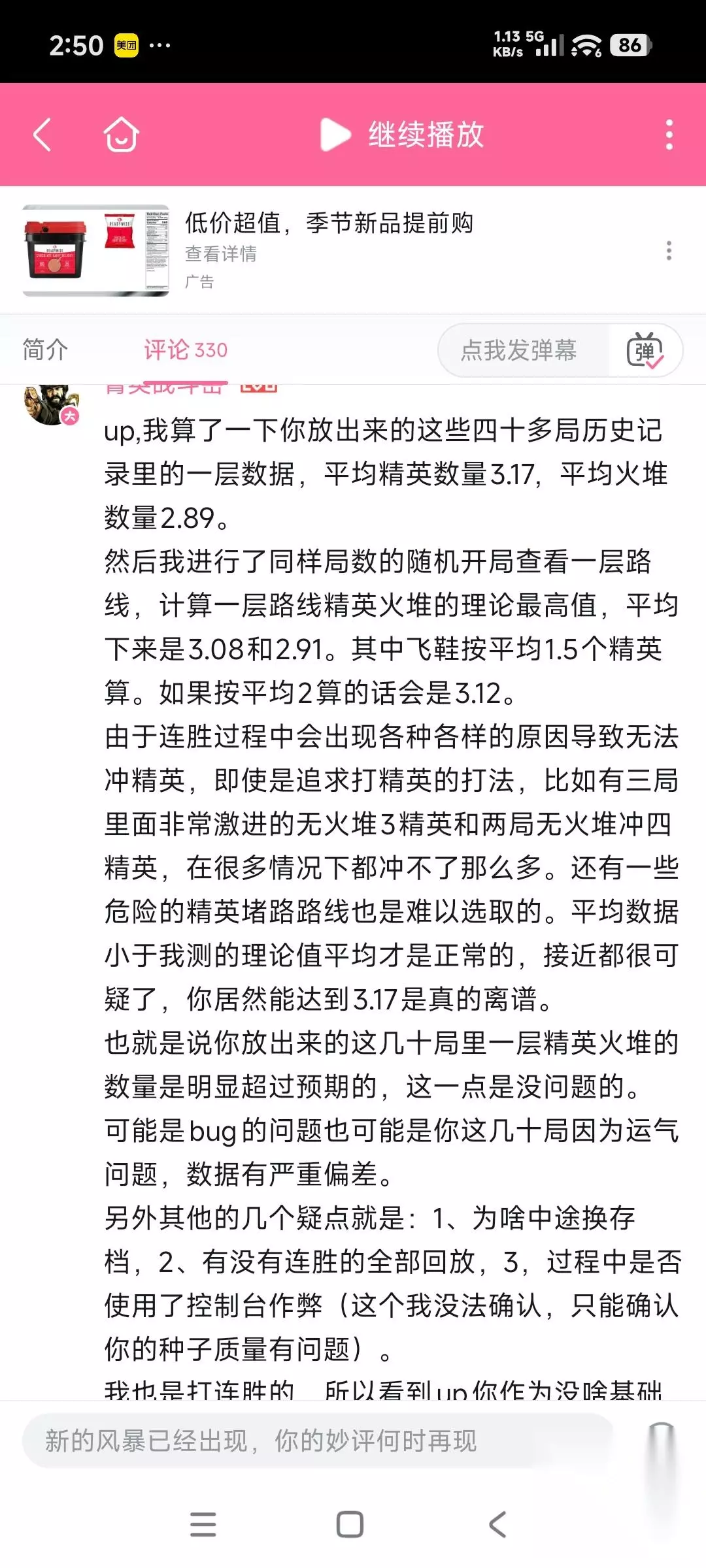Image resolution: width=706 pixels, height=1568 pixels.
Task: Go back using the header arrow
Action: [42, 135]
